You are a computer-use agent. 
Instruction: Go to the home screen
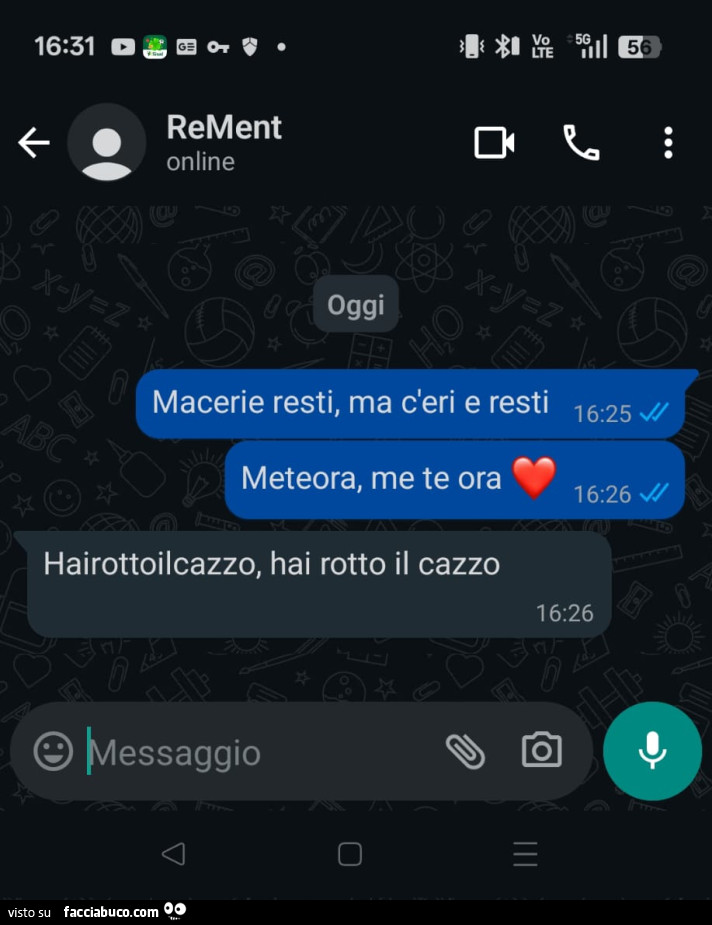(x=350, y=853)
